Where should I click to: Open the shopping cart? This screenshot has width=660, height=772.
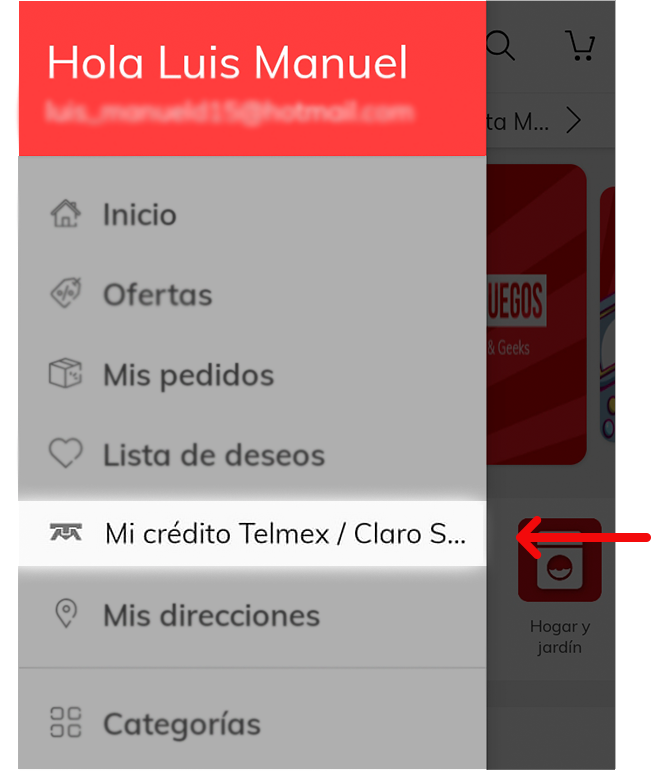click(x=579, y=45)
